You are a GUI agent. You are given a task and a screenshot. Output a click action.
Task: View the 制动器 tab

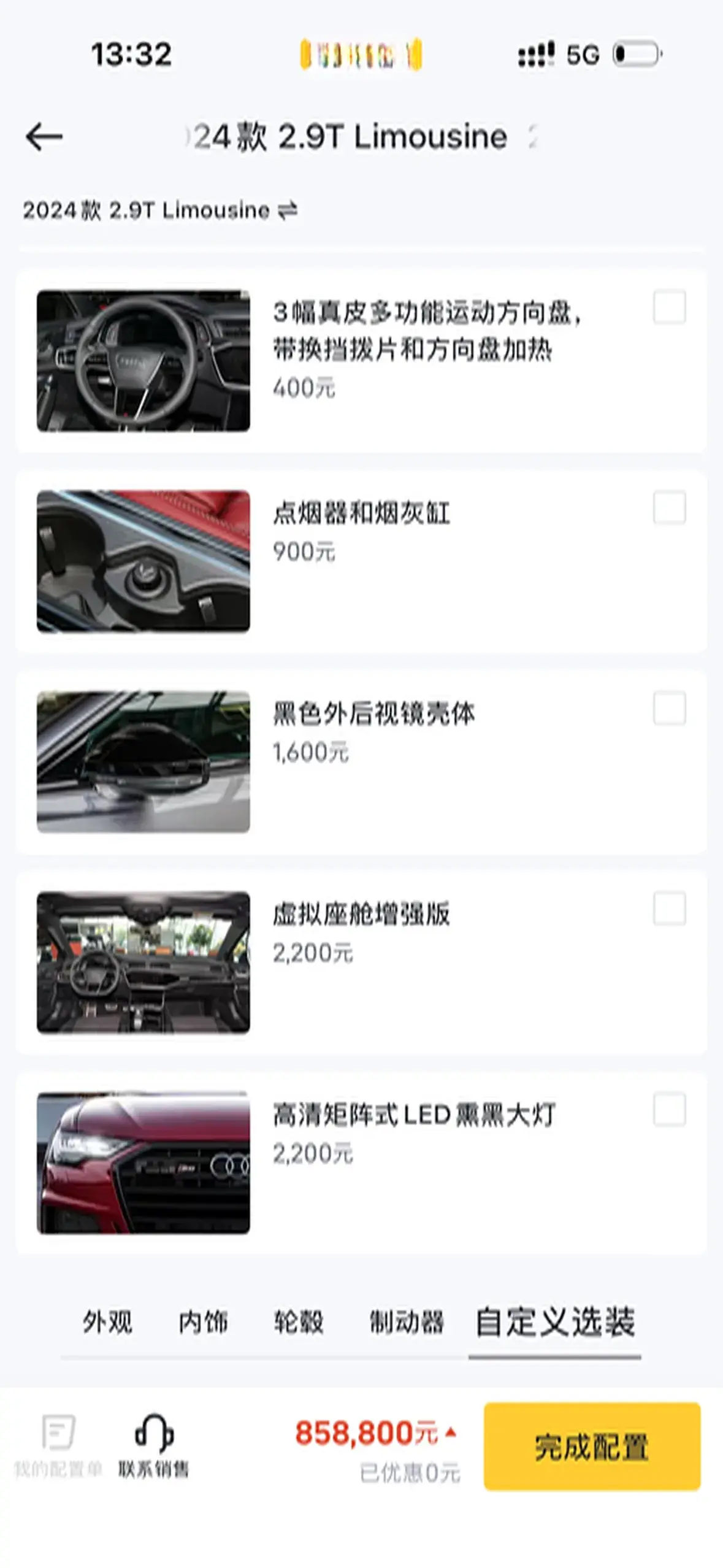pos(406,1322)
